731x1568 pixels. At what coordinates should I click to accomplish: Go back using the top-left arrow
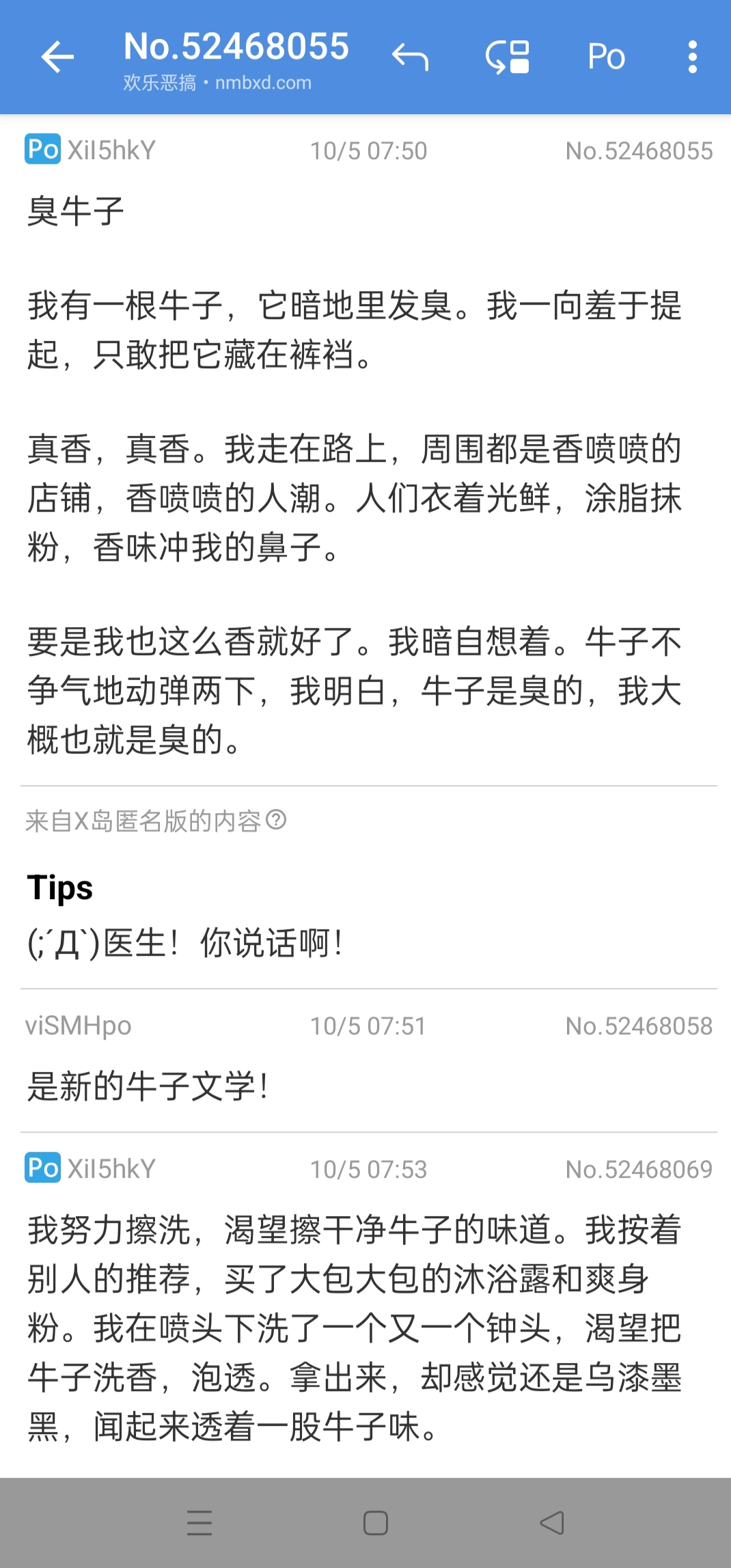pos(57,57)
